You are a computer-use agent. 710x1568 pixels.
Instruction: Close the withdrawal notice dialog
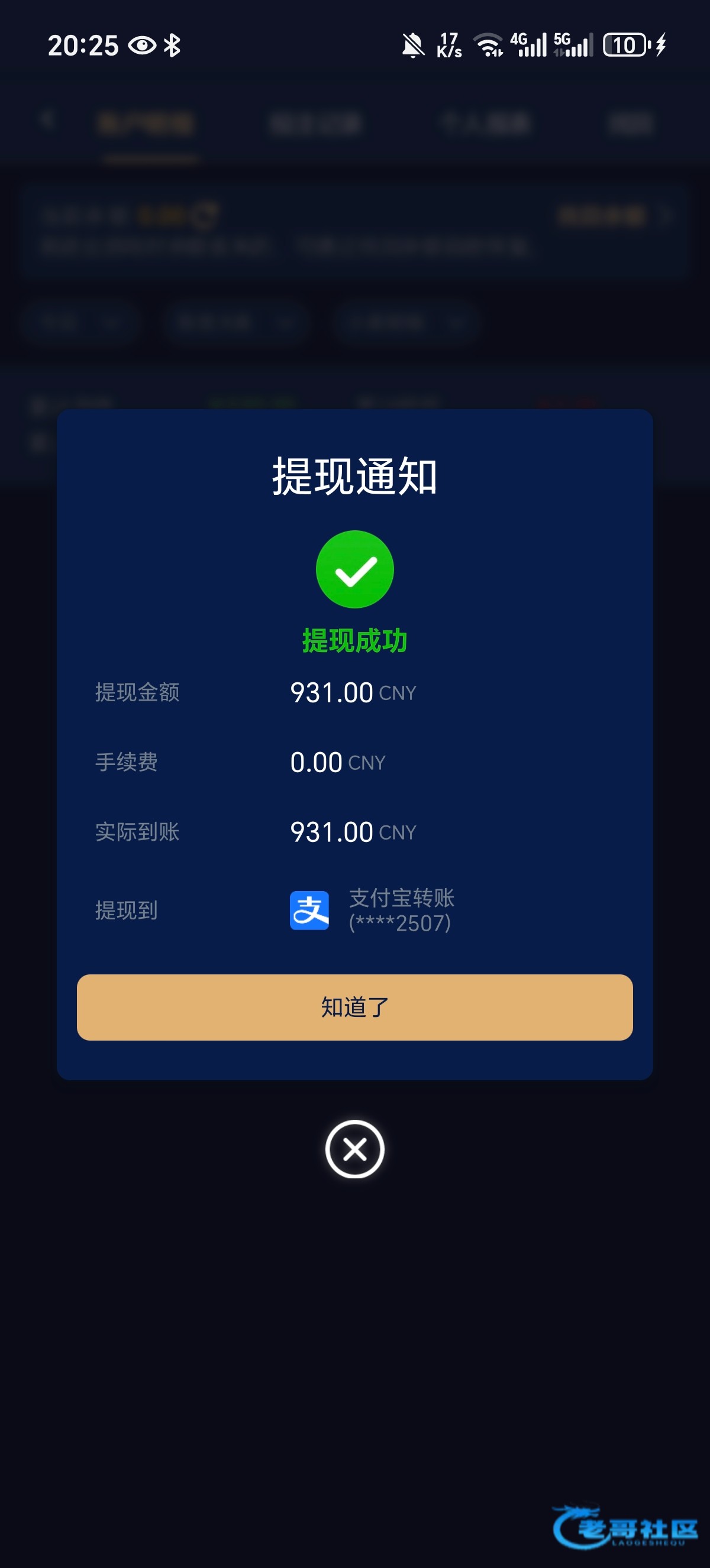pyautogui.click(x=354, y=1149)
